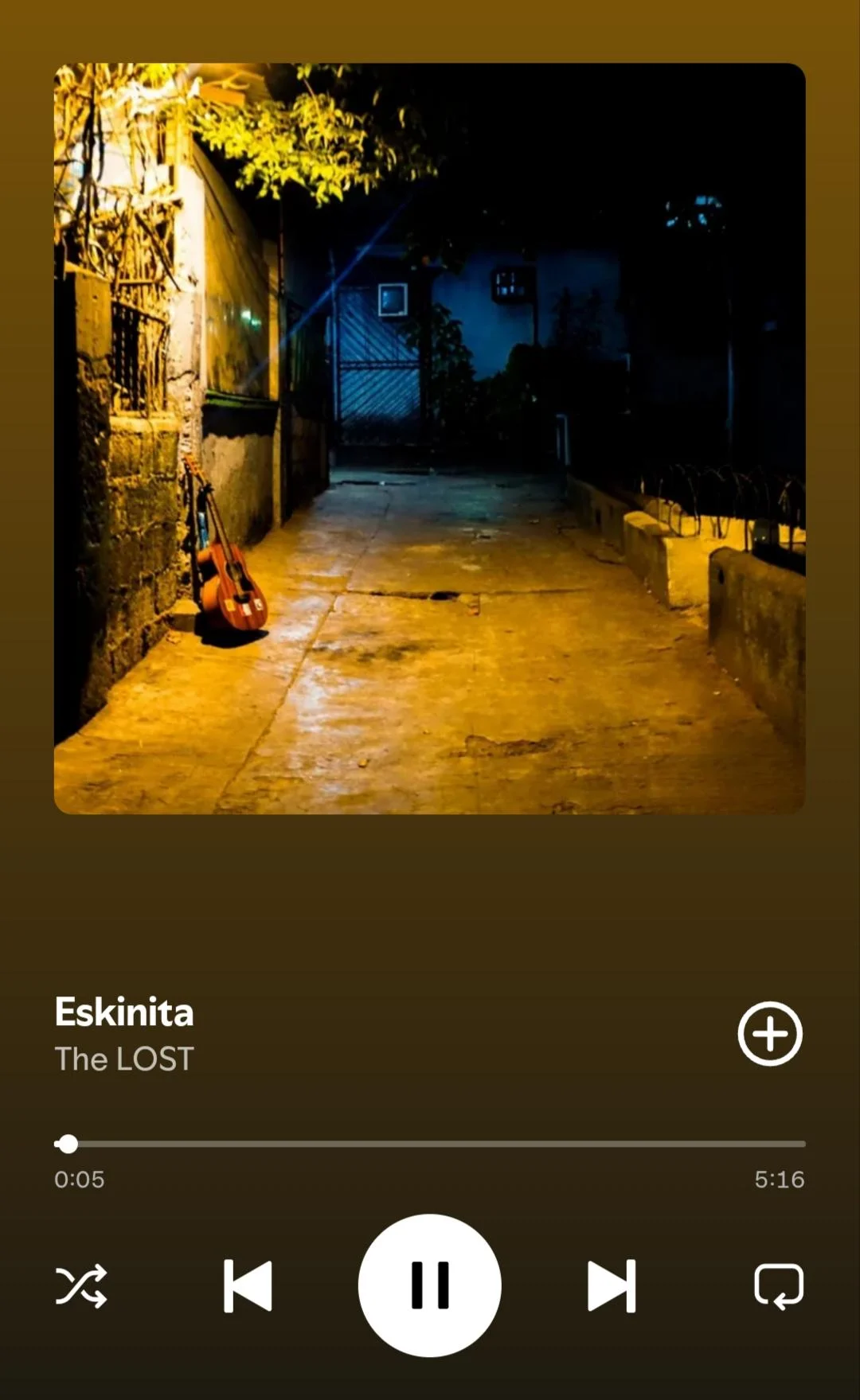Image resolution: width=860 pixels, height=1400 pixels.
Task: Enable shuffle playback
Action: point(81,1285)
